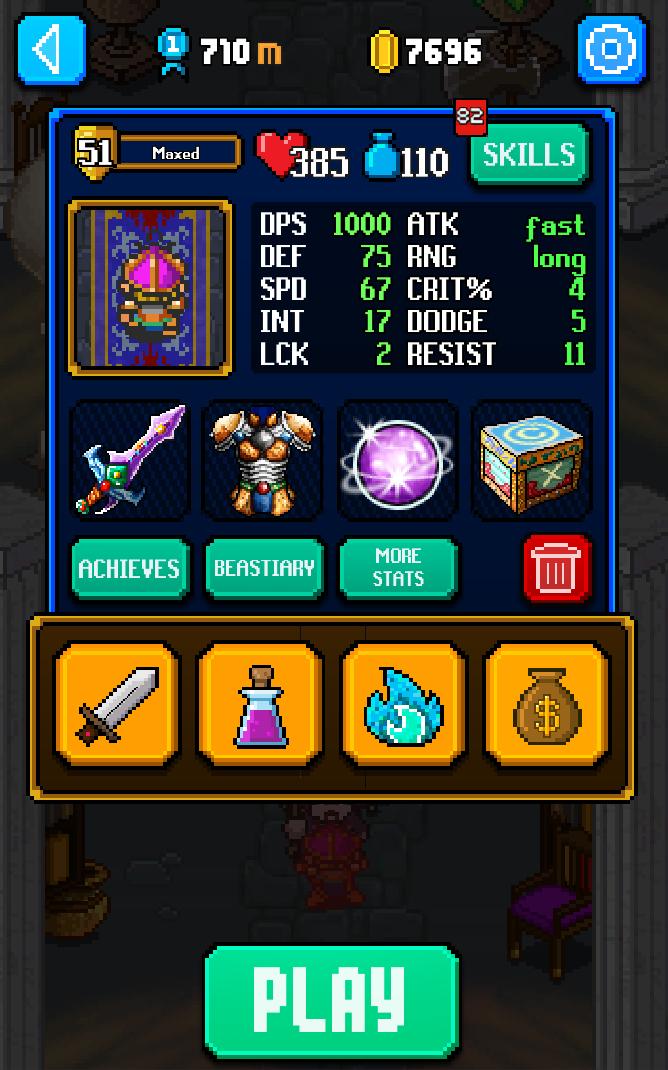The image size is (668, 1070).
Task: Open the sword weapons shop tab
Action: click(117, 706)
